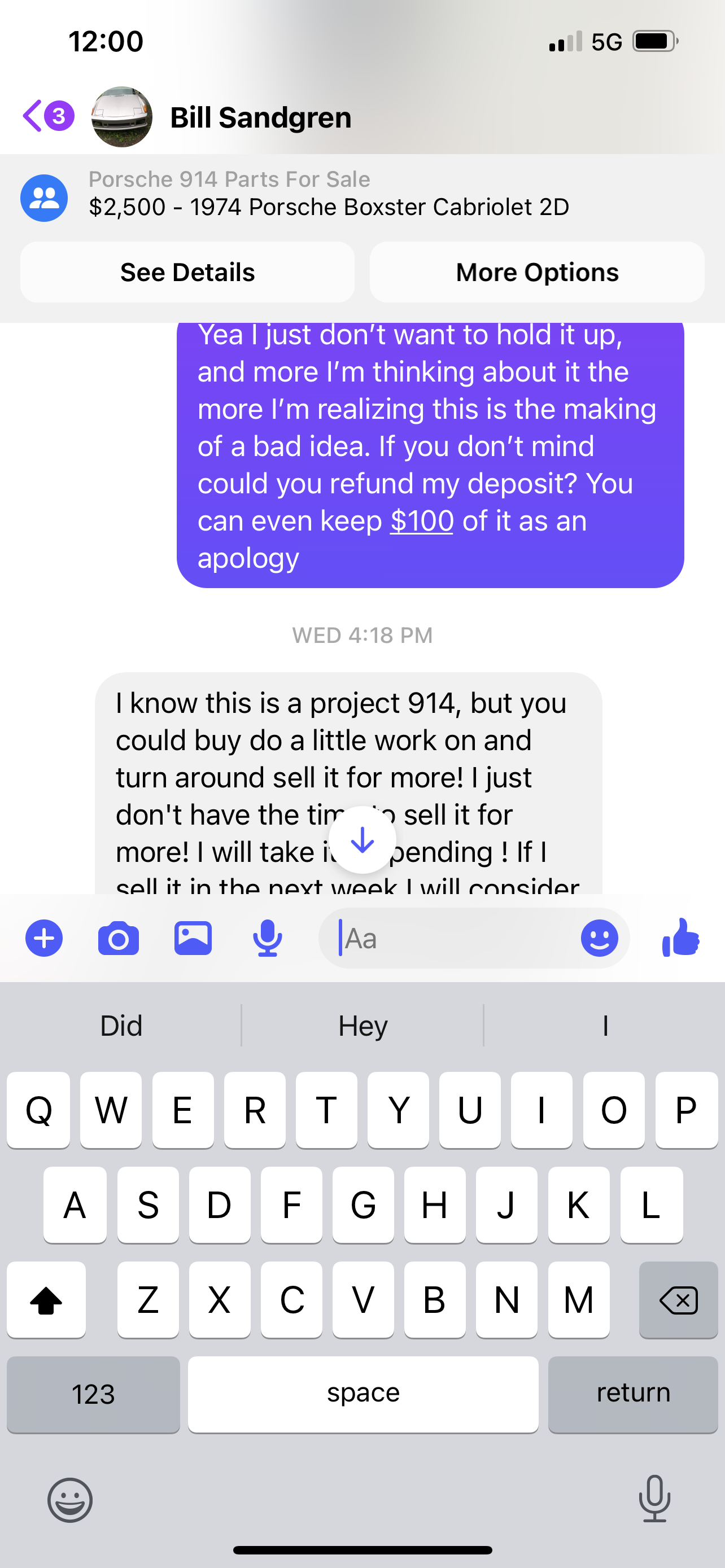Viewport: 725px width, 1568px height.
Task: Open the camera to take a photo
Action: tap(118, 938)
